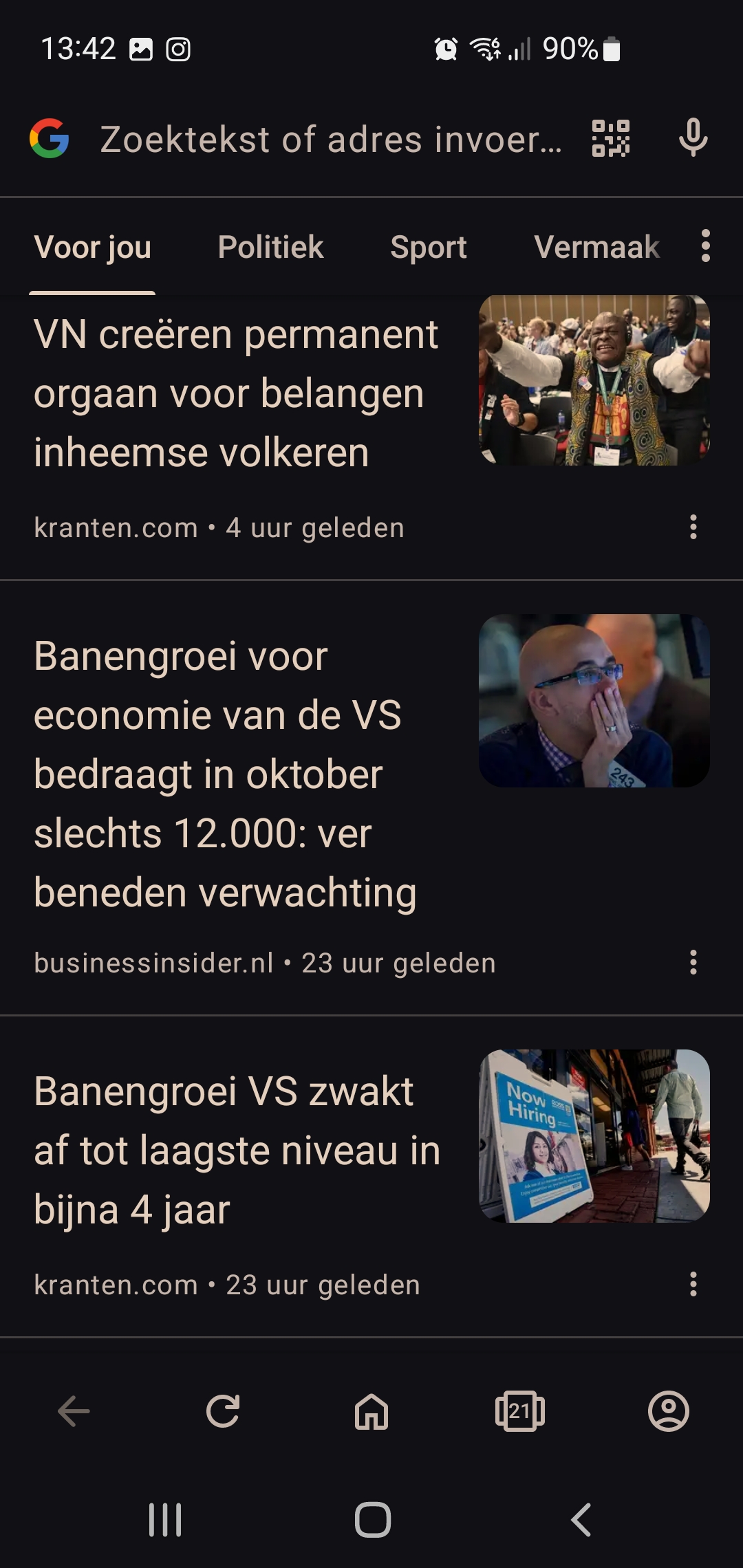Switch to the Politiek tab
Viewport: 743px width, 1568px height.
point(270,247)
